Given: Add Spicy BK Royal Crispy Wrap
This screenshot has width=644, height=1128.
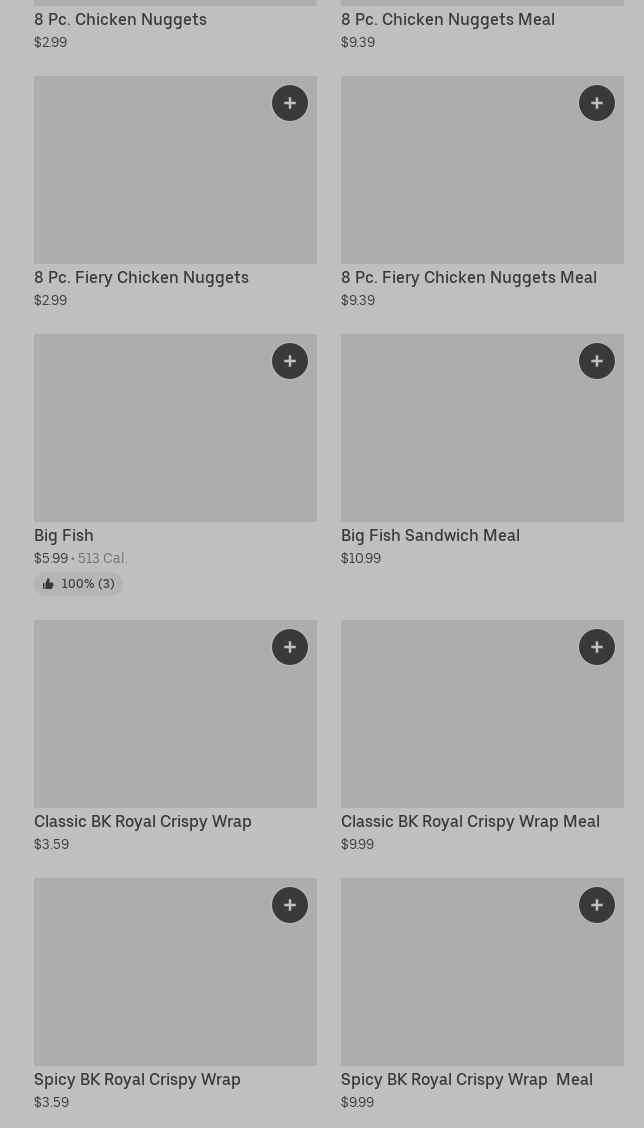Looking at the screenshot, I should click(x=290, y=905).
